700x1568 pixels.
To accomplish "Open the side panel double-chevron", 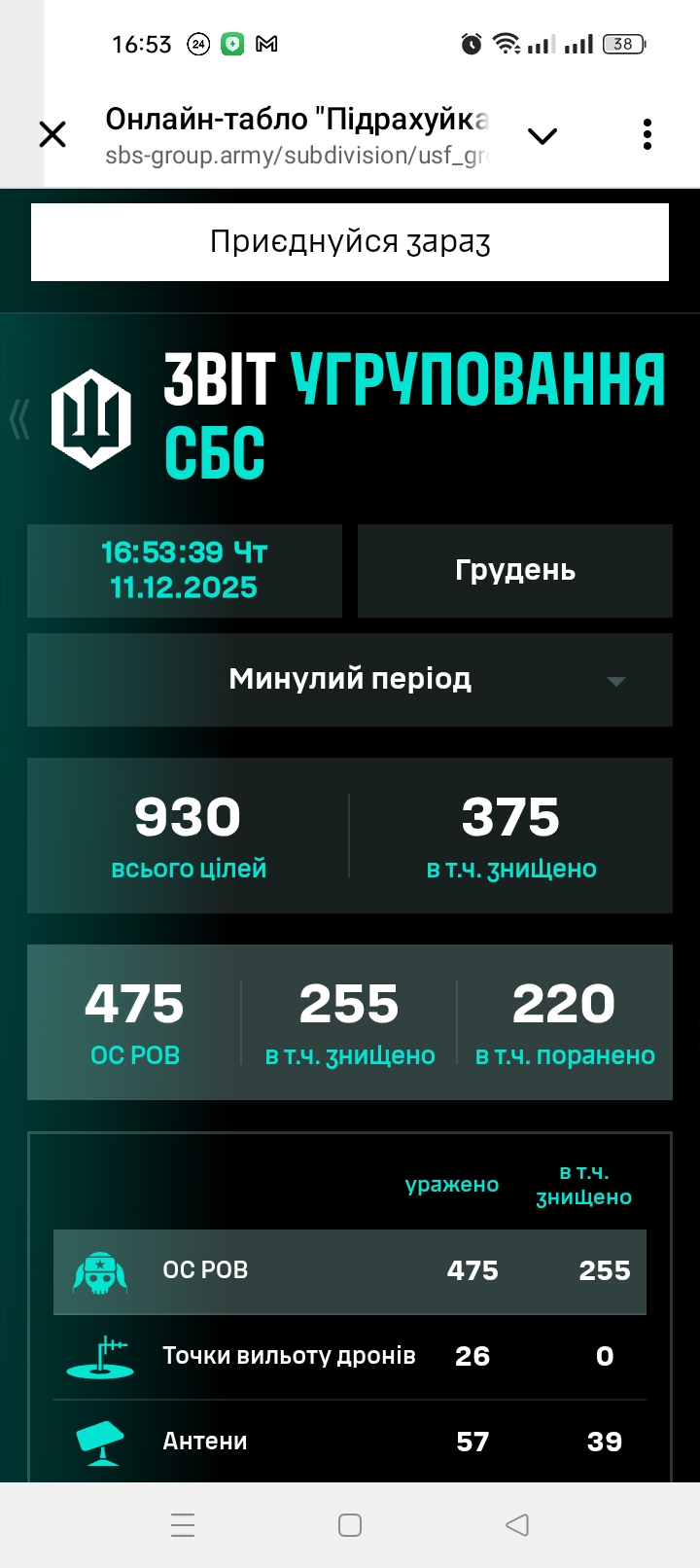I will coord(18,420).
